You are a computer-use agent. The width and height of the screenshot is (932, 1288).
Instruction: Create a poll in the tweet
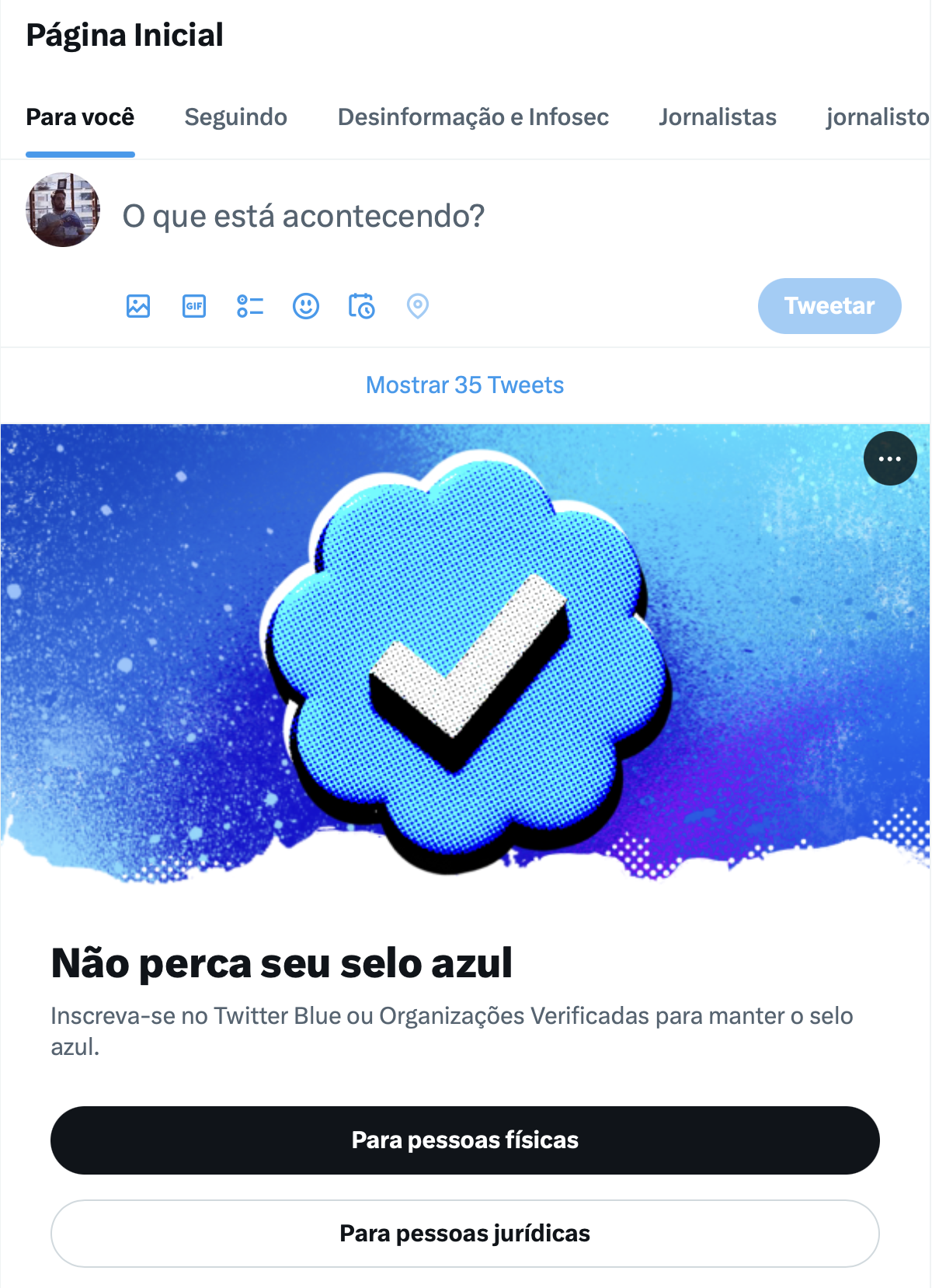click(250, 306)
